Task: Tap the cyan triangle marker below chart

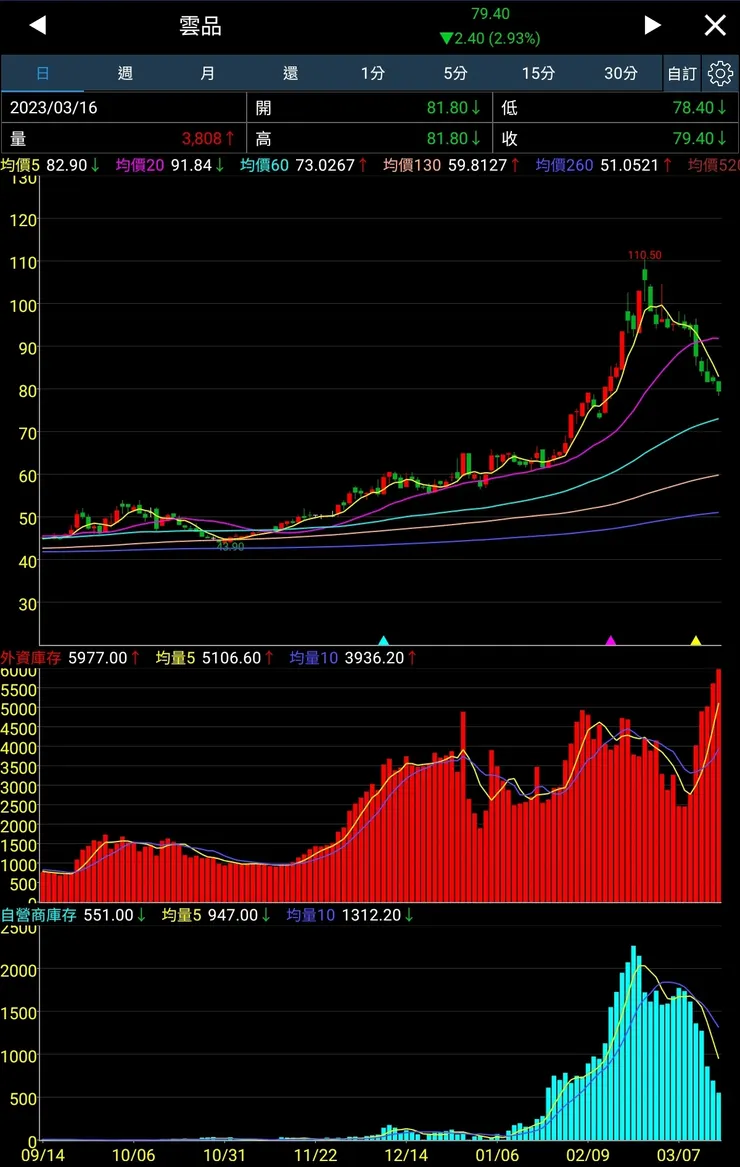Action: (383, 640)
